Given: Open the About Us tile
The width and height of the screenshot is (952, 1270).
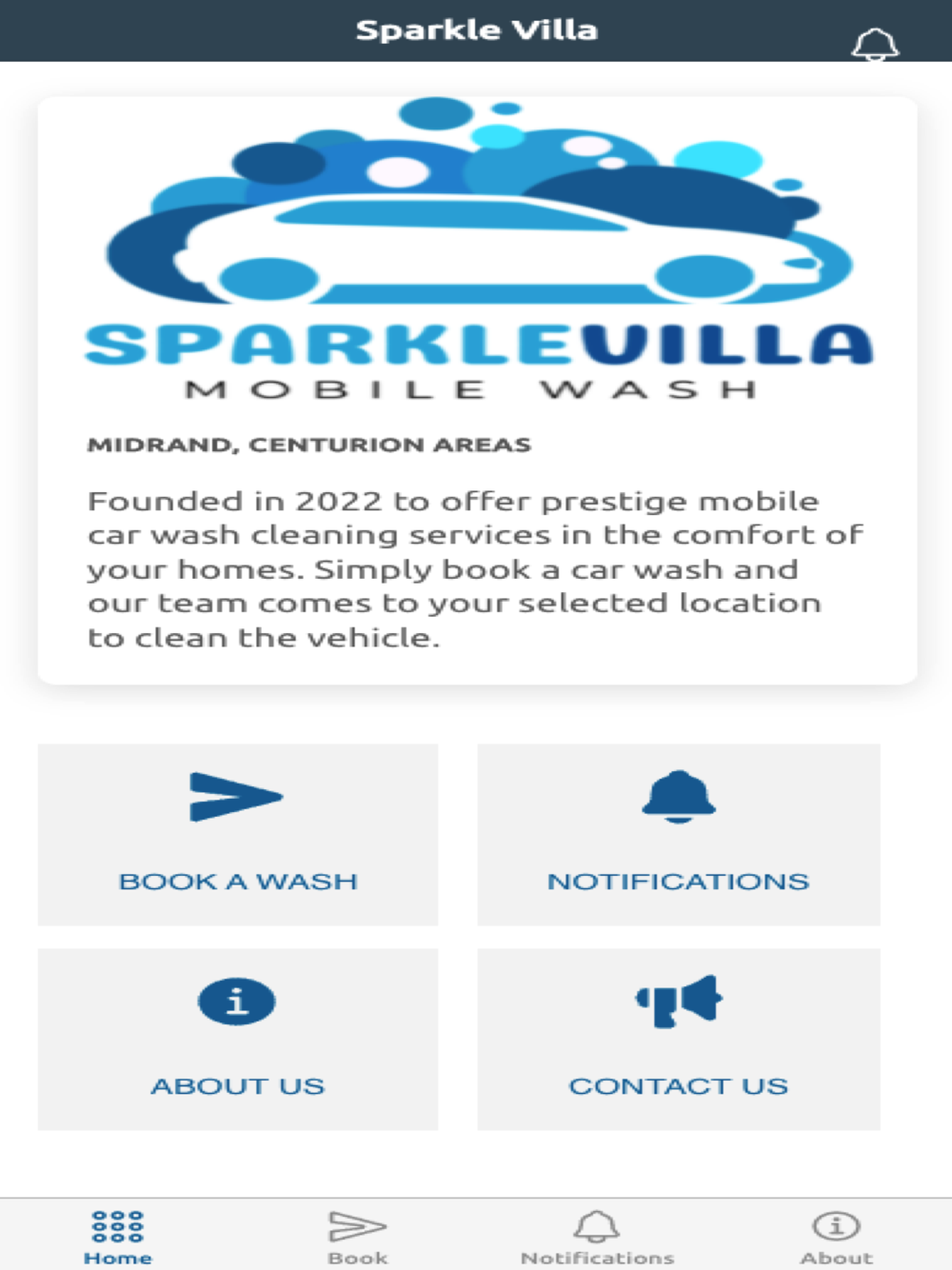Looking at the screenshot, I should coord(237,1039).
